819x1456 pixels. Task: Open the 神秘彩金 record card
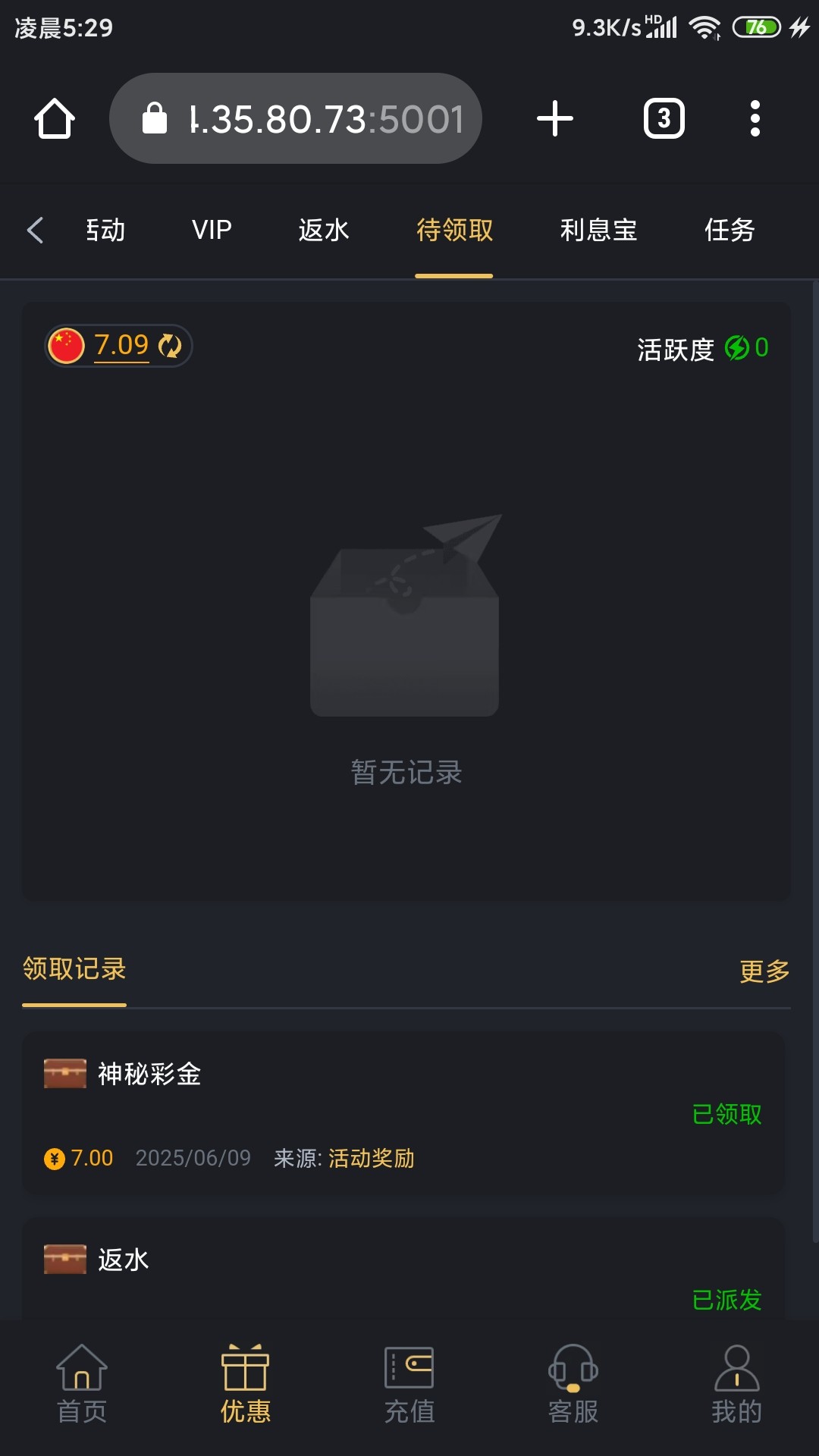click(x=403, y=1113)
